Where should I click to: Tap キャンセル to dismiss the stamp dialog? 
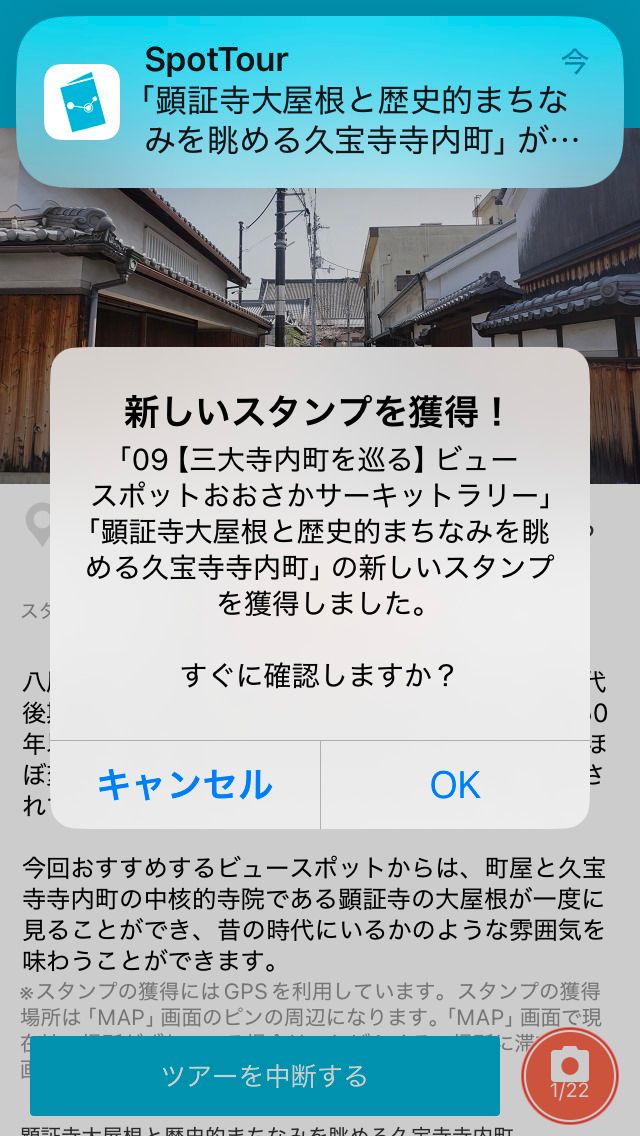pyautogui.click(x=185, y=785)
